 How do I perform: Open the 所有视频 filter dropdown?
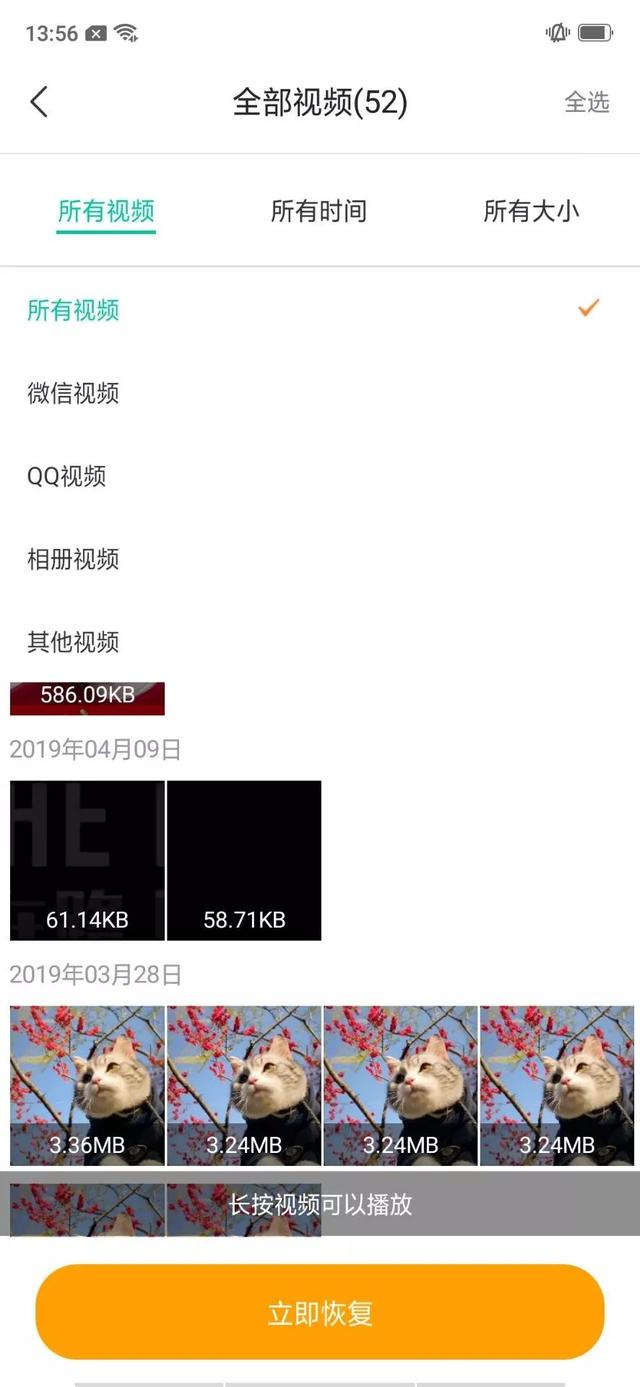click(106, 211)
